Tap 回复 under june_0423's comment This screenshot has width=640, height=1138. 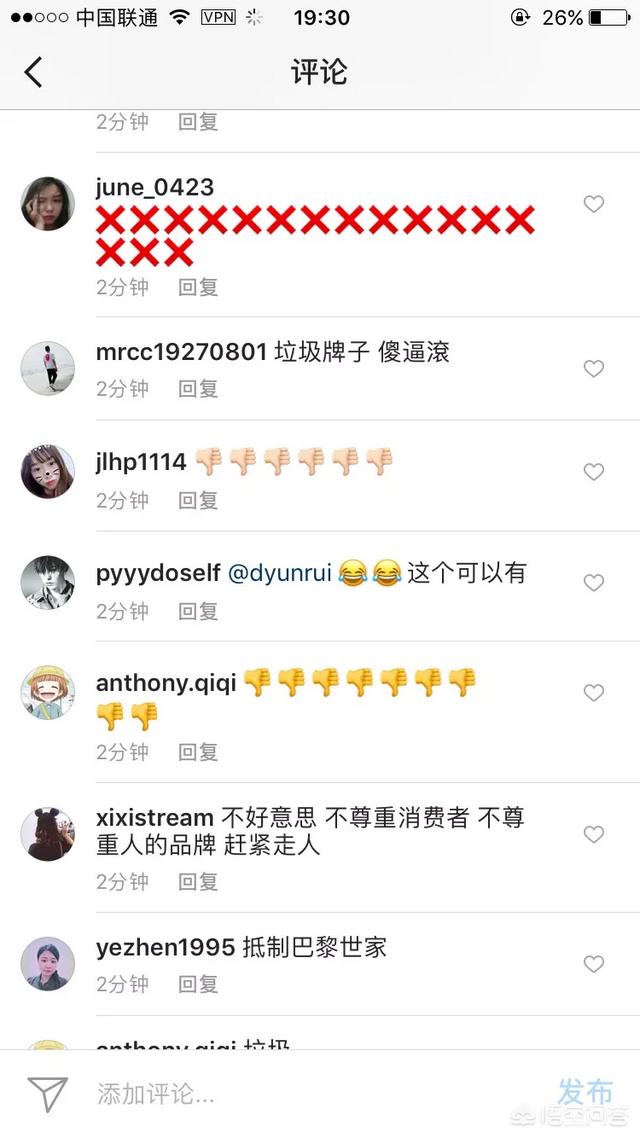tap(198, 287)
